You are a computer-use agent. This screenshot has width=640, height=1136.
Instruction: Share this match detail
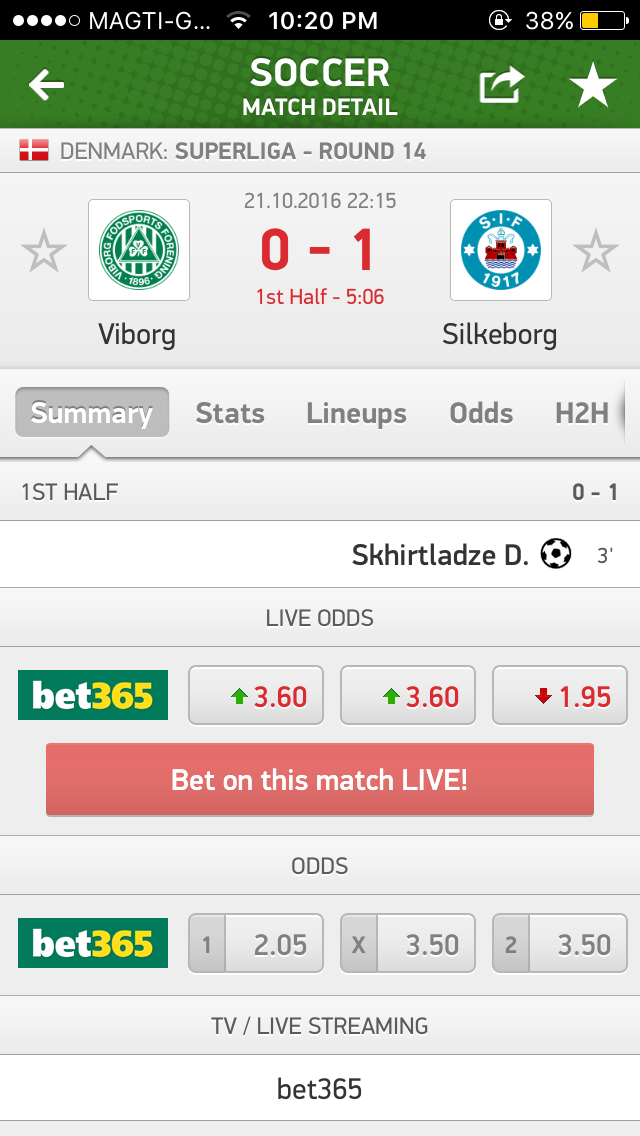click(x=501, y=86)
